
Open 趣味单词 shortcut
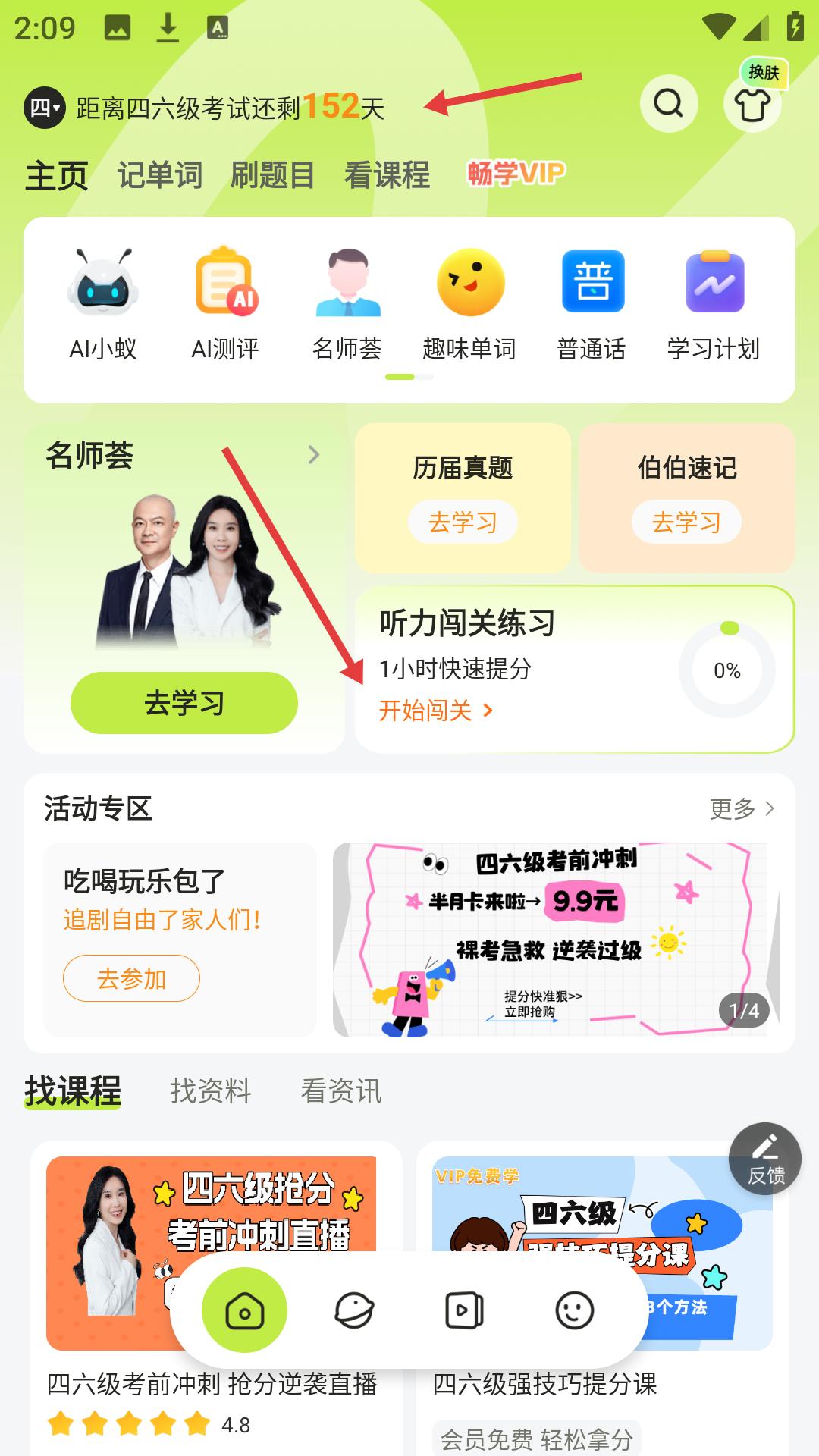(469, 304)
